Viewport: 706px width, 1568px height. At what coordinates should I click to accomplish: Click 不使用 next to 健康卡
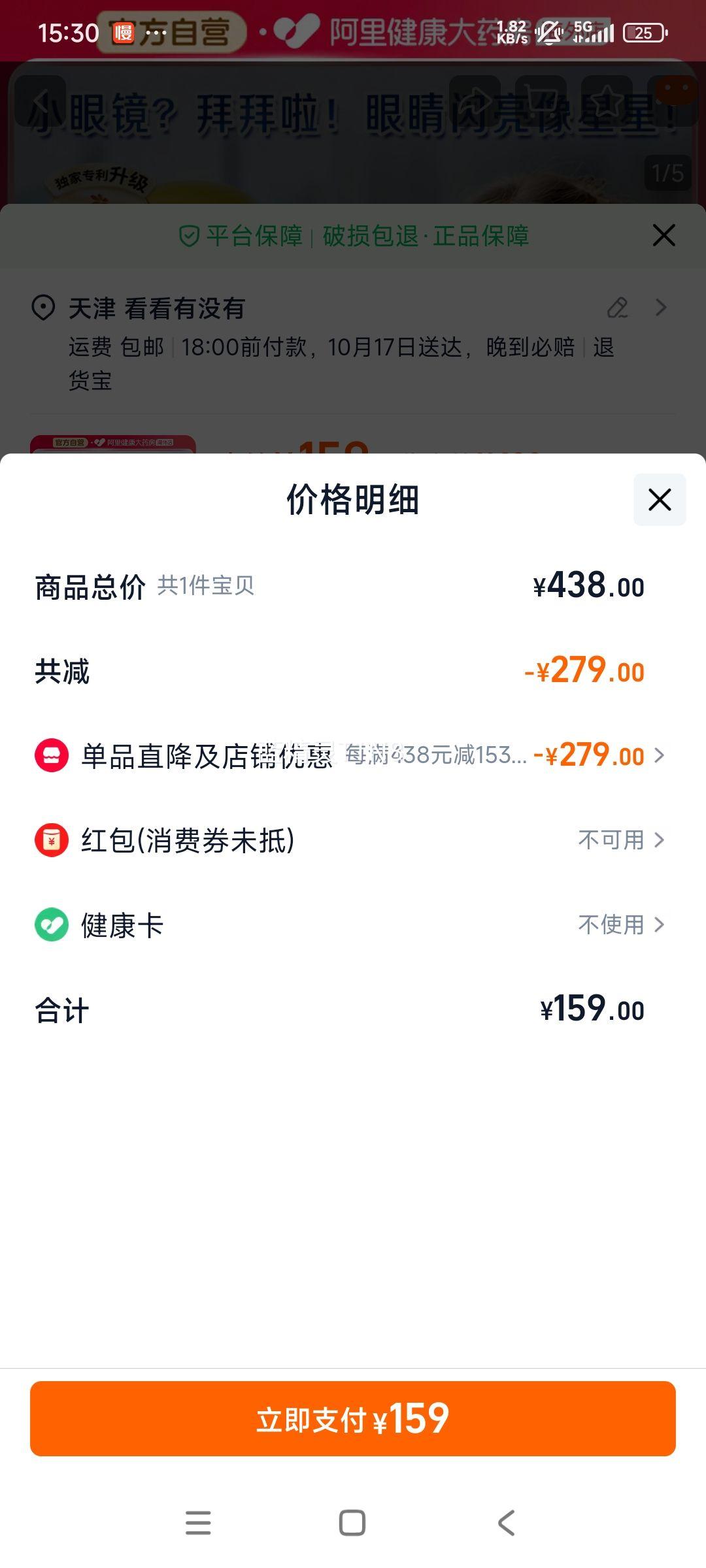pyautogui.click(x=611, y=925)
